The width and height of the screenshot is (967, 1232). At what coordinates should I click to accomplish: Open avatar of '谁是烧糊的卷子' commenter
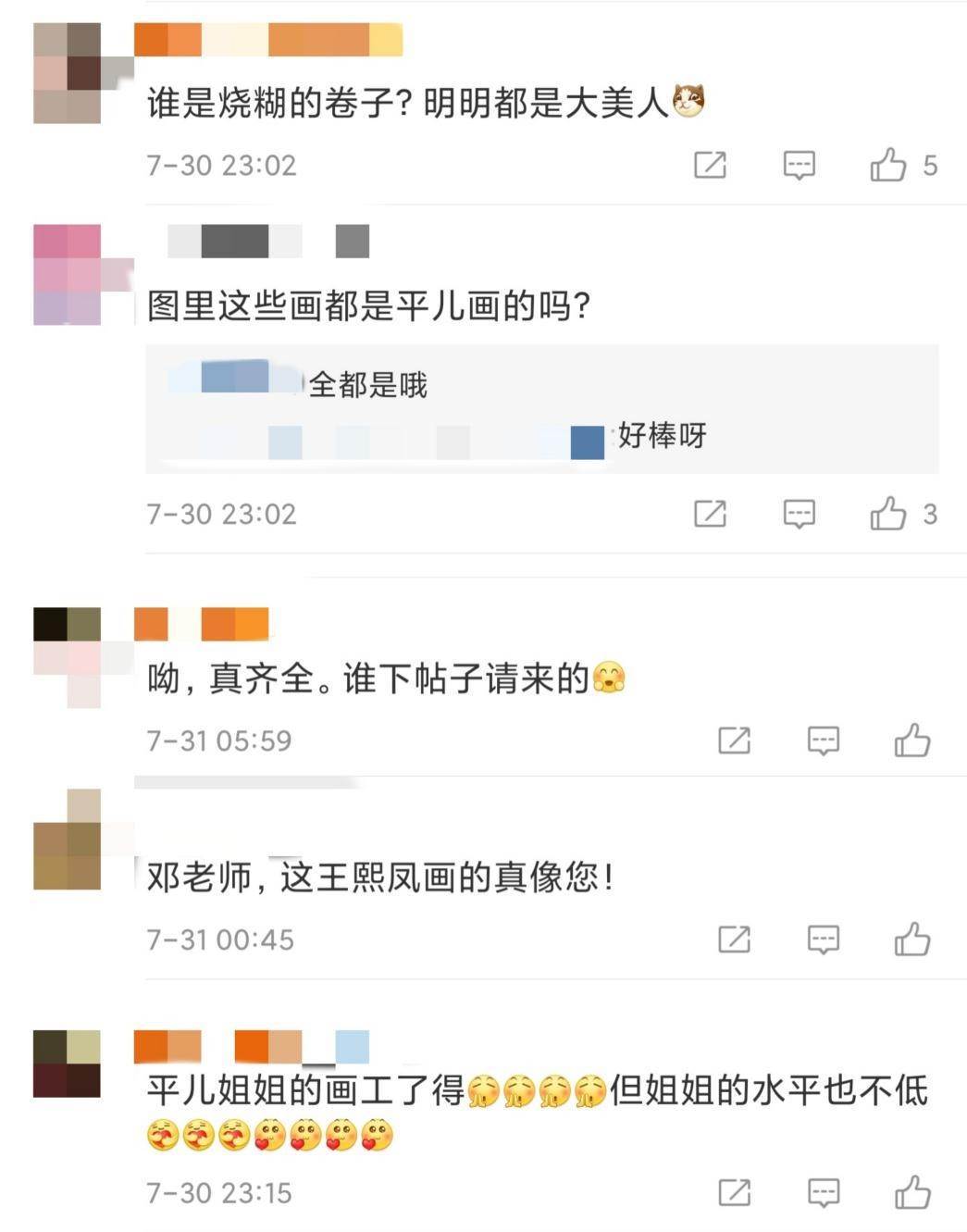point(68,74)
